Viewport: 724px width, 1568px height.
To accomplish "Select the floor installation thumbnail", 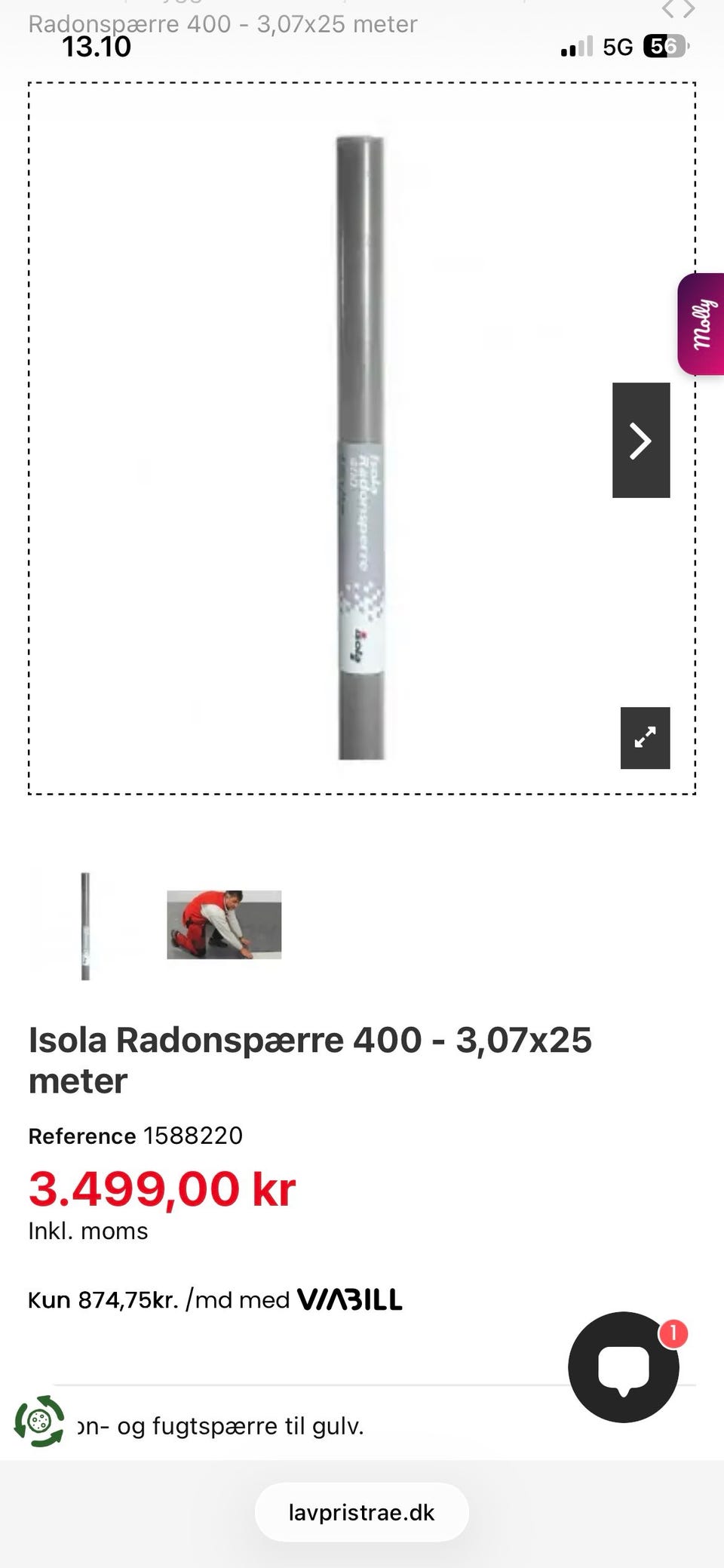I will click(x=224, y=924).
